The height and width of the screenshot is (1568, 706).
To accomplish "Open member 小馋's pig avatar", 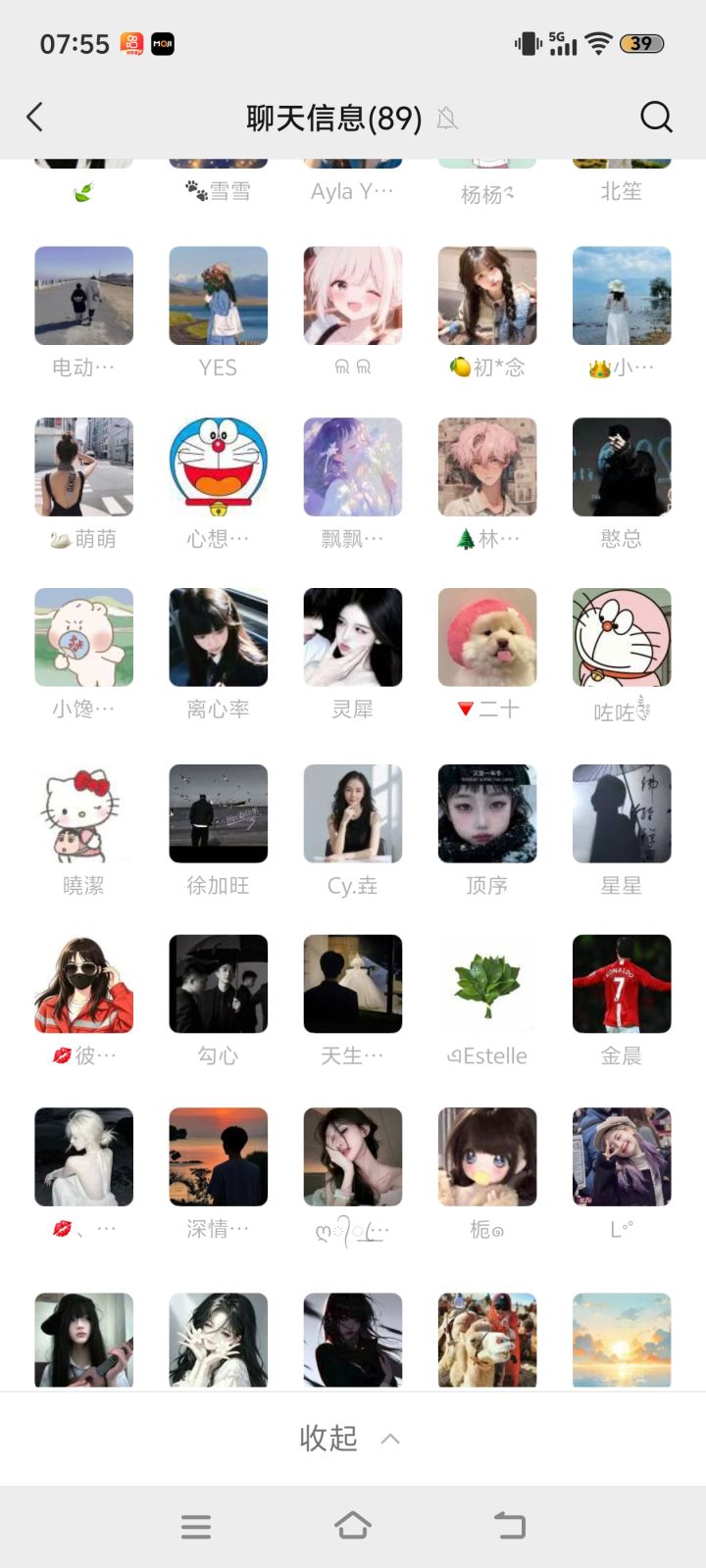I will click(x=83, y=637).
